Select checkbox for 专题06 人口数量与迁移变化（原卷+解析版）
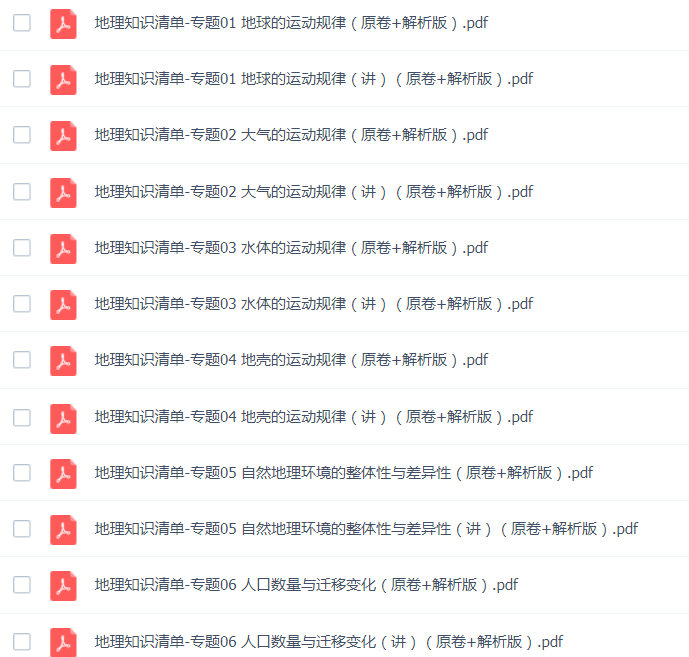 click(x=22, y=585)
